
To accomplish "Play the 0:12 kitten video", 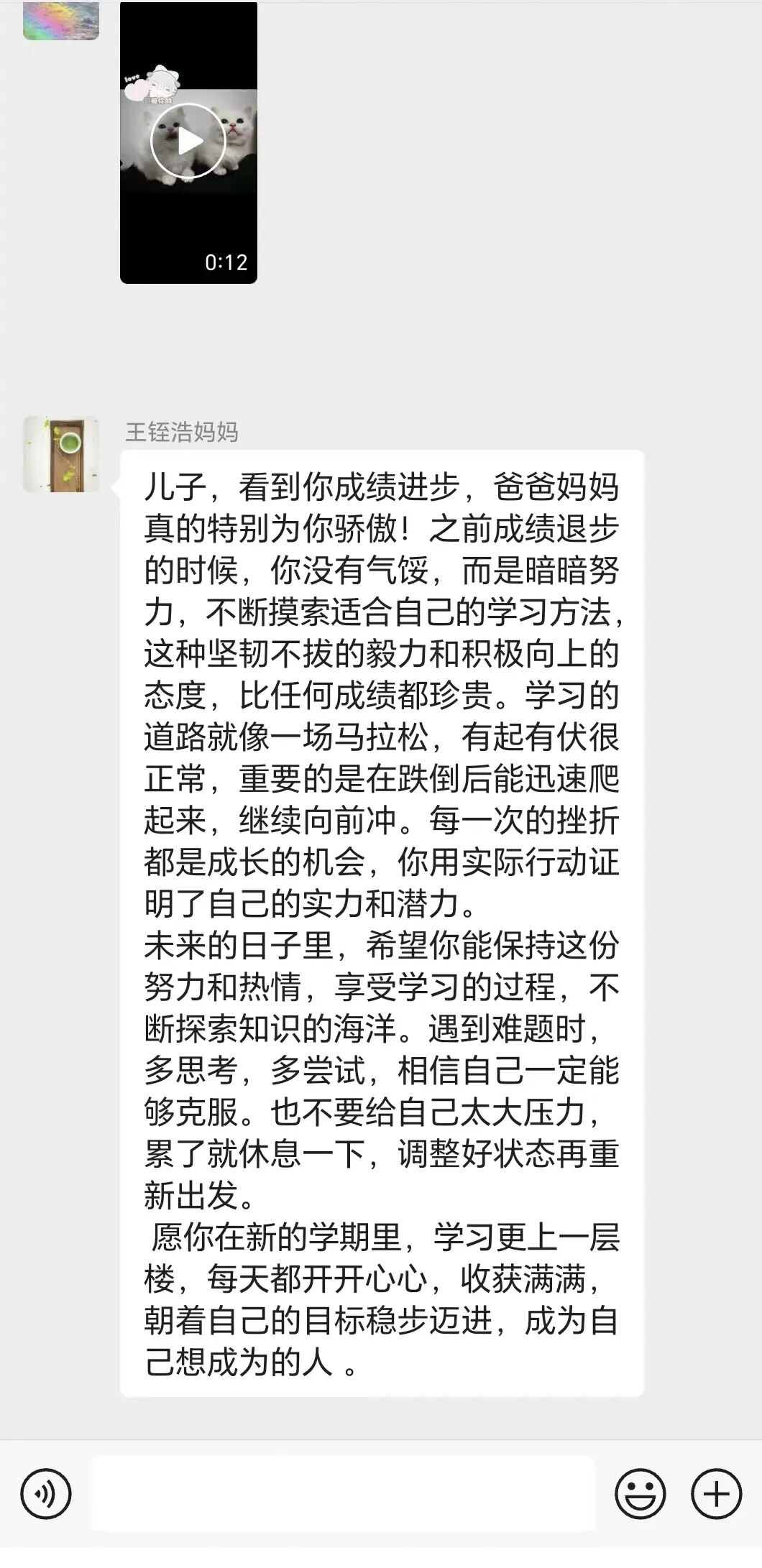I will coord(188,142).
